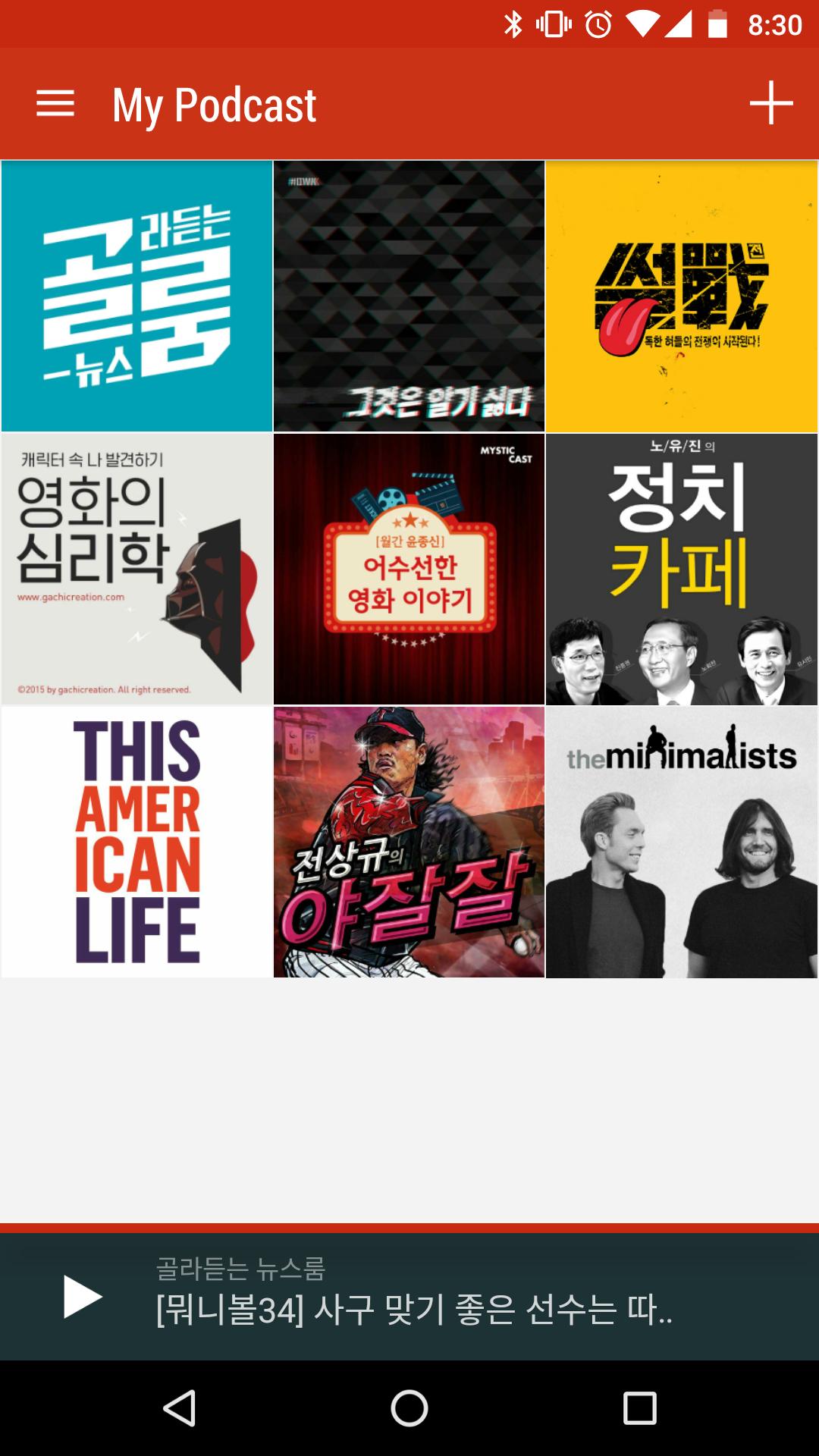Open This American Life podcast
Viewport: 819px width, 1456px height.
tap(136, 842)
